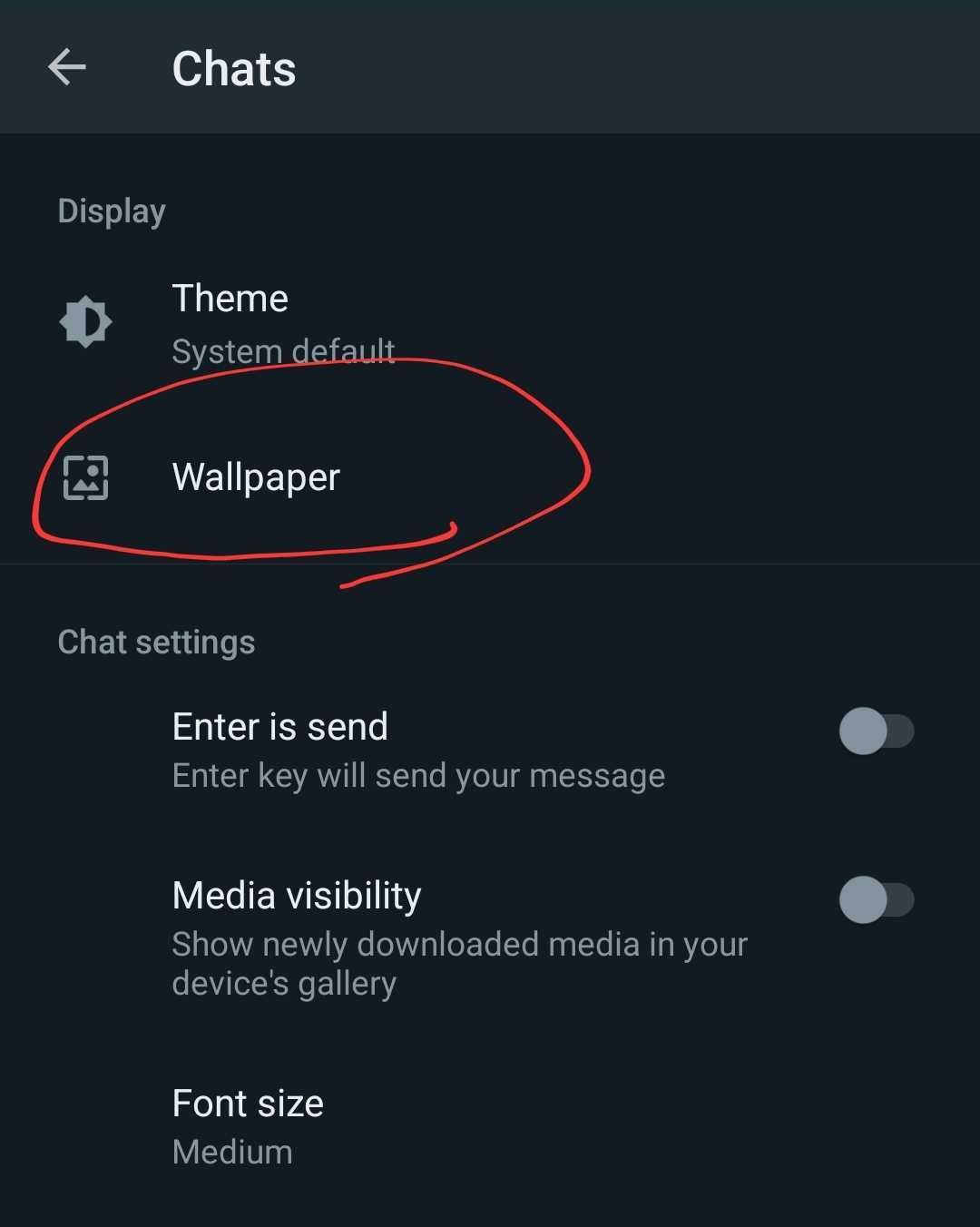Toggle the switch next to Enter is send

pyautogui.click(x=877, y=731)
